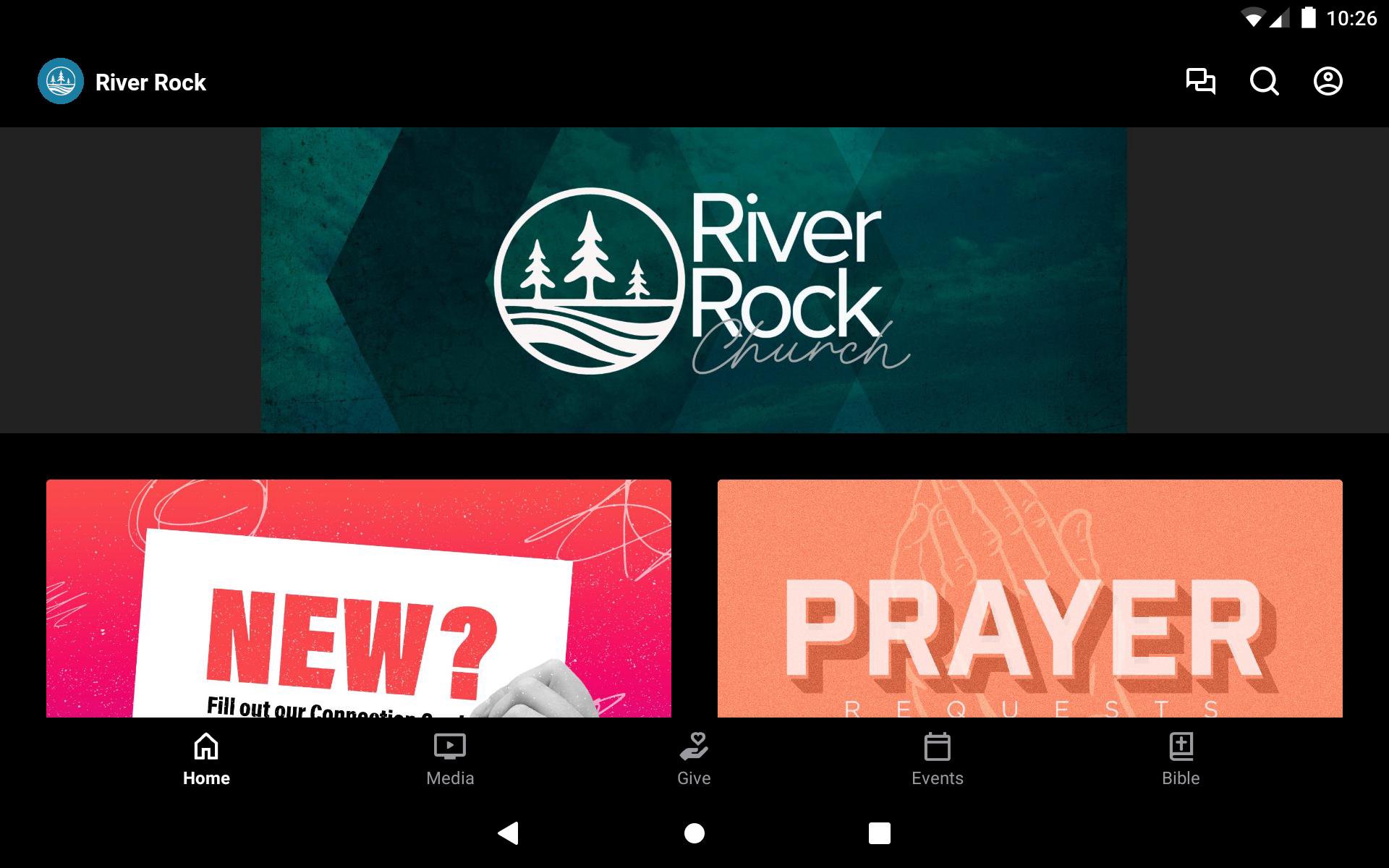Viewport: 1389px width, 868px height.
Task: Select the Home tab
Action: click(x=206, y=759)
